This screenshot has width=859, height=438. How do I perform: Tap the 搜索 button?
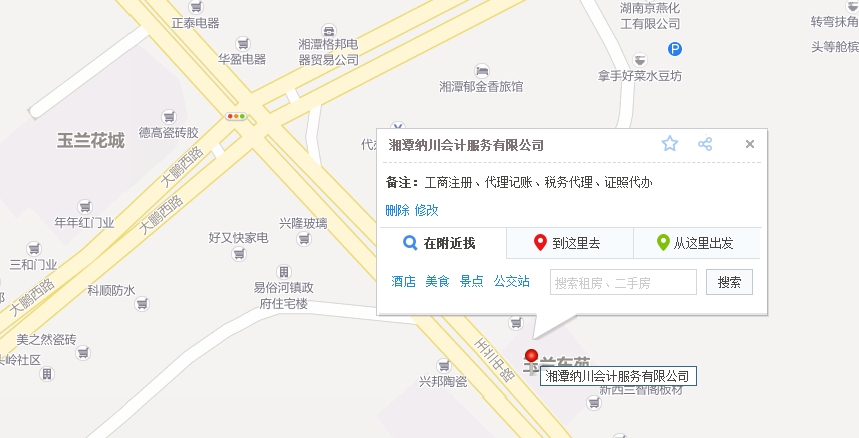coord(729,283)
